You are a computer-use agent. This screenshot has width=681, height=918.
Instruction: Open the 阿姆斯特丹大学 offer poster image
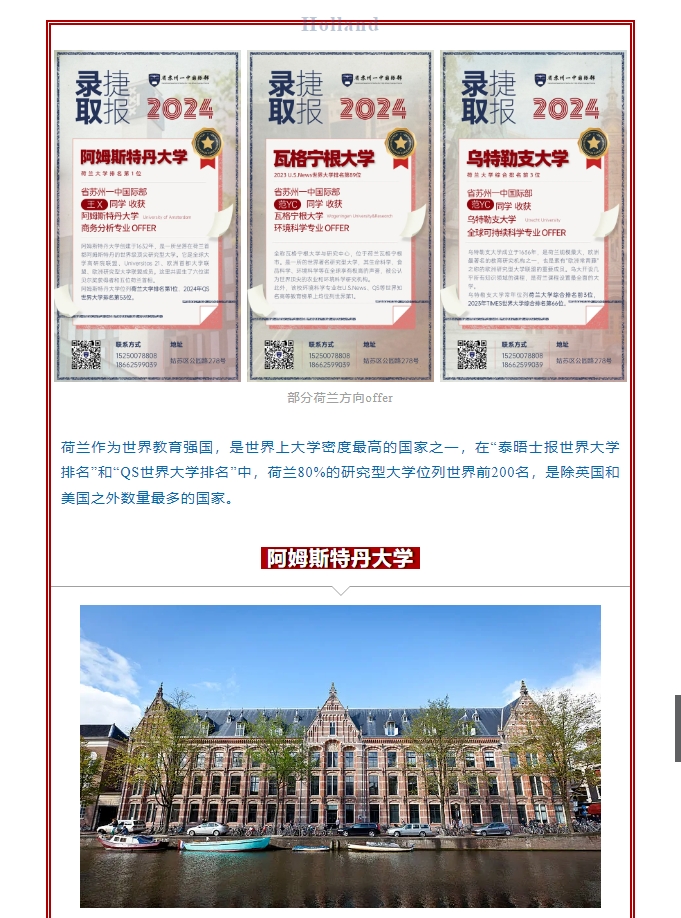[x=147, y=216]
